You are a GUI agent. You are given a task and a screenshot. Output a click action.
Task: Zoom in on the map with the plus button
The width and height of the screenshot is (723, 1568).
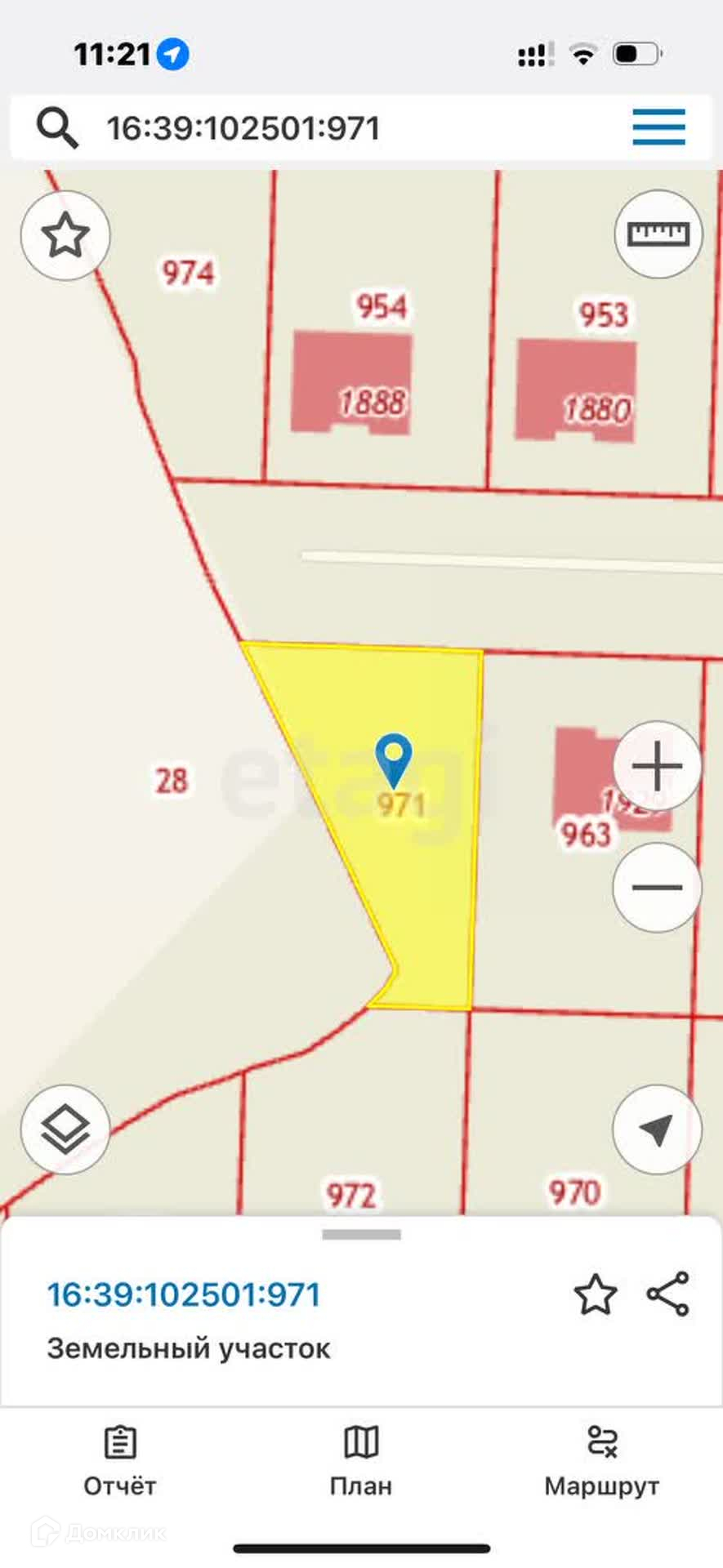657,766
